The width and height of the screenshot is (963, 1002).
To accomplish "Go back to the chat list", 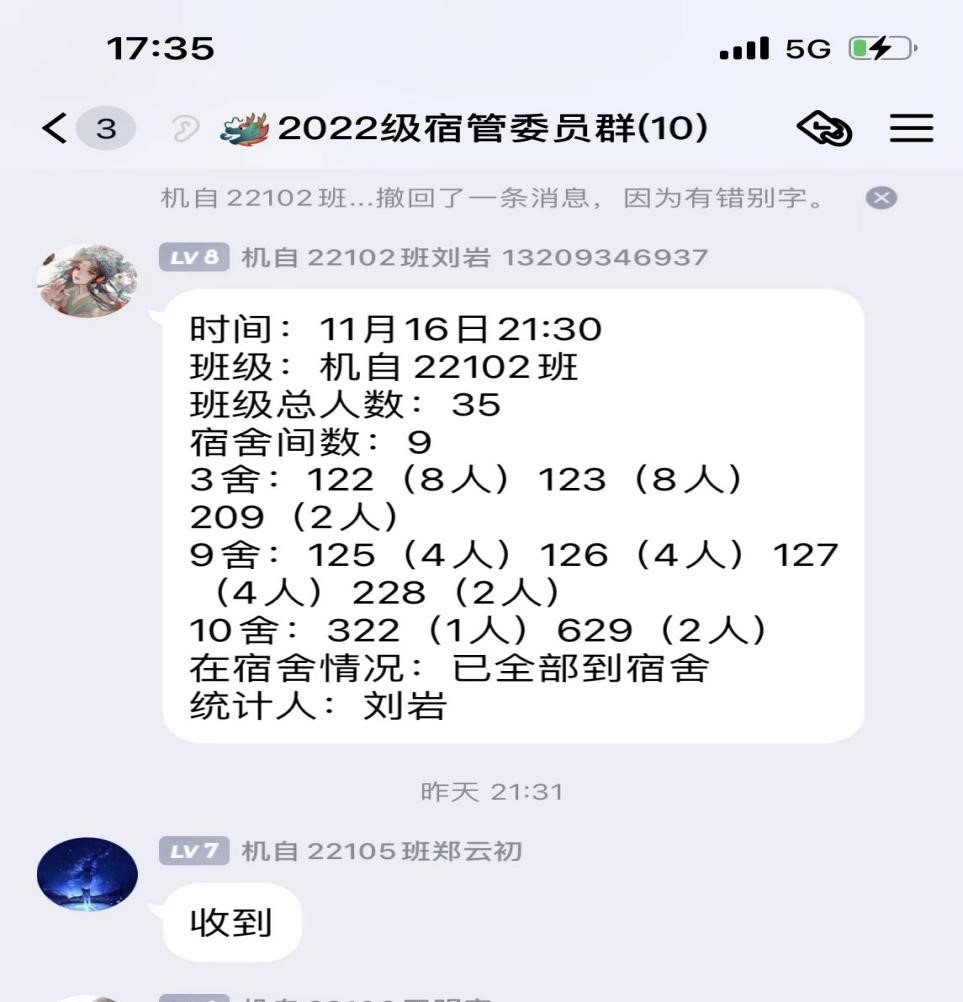I will click(x=56, y=128).
